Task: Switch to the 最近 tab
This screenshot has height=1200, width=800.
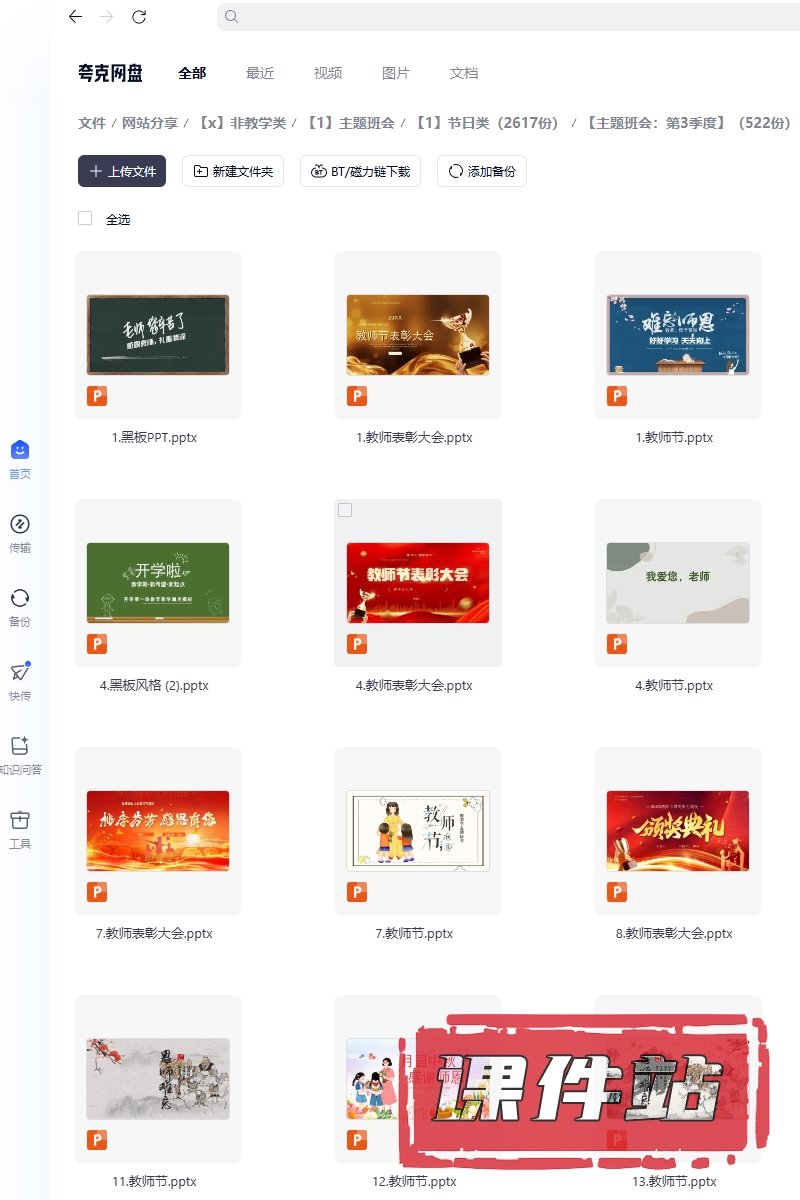Action: pyautogui.click(x=260, y=73)
